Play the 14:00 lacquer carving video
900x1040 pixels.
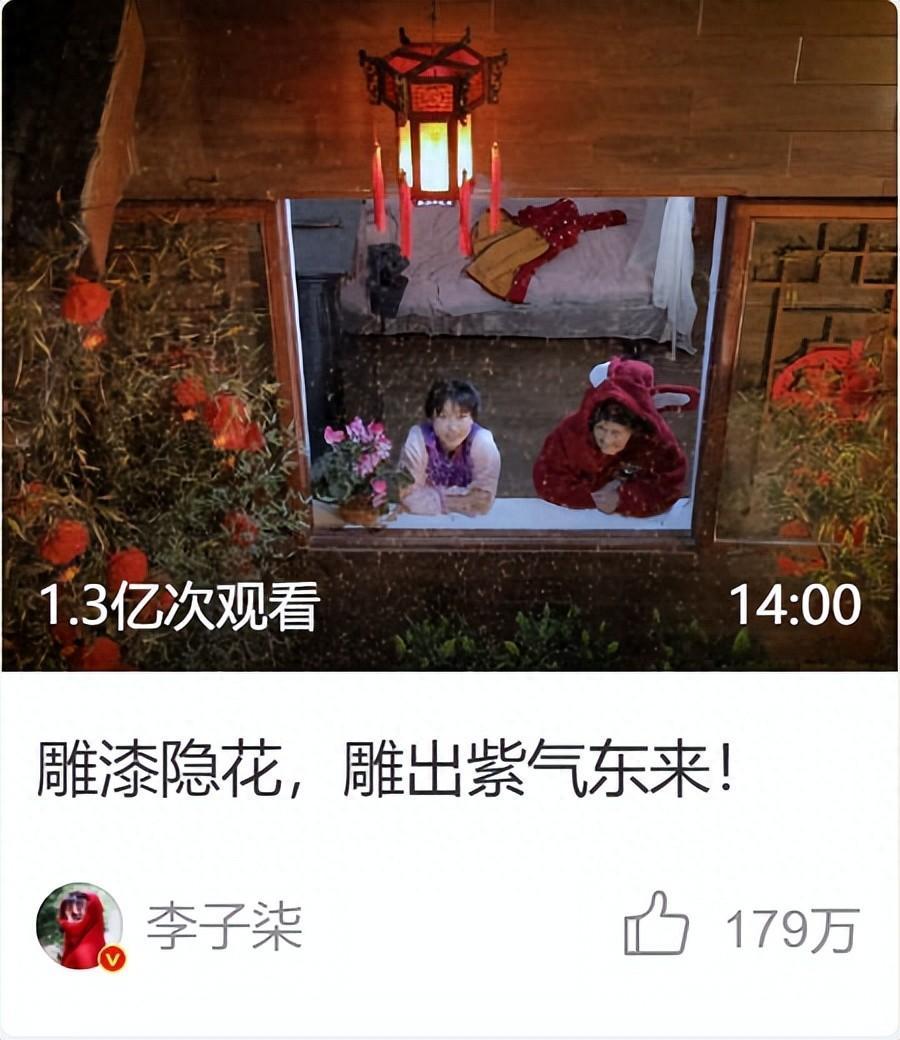click(450, 336)
